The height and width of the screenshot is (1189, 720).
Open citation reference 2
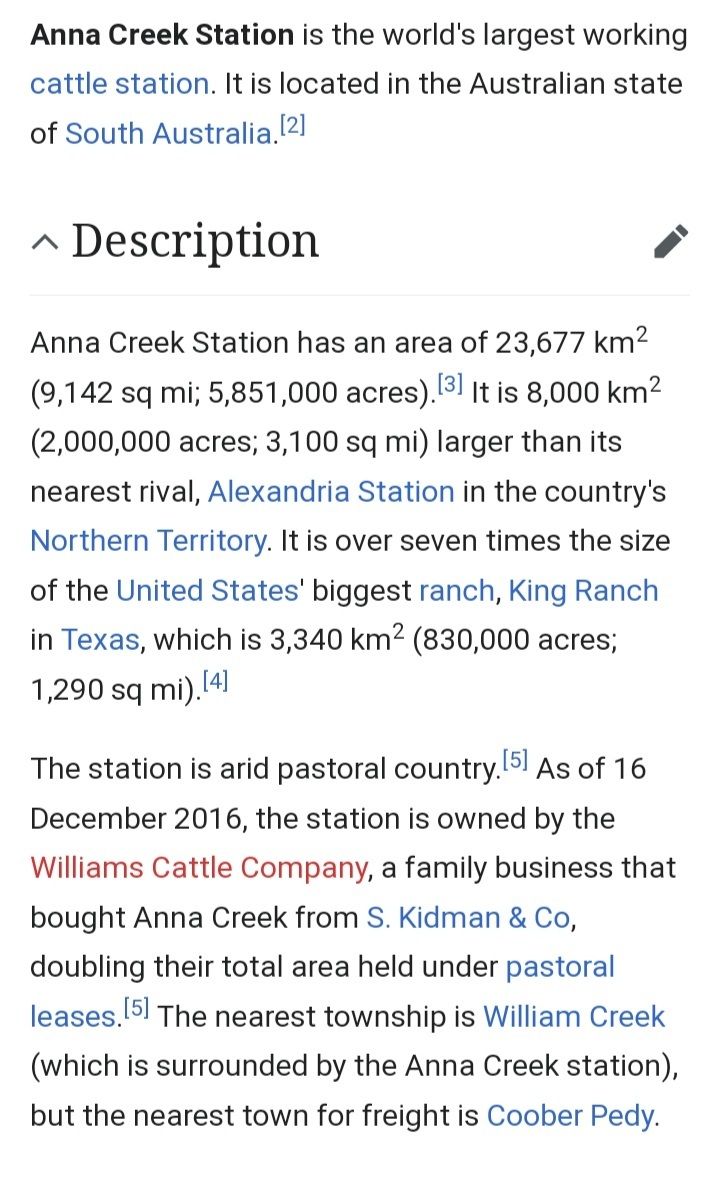click(292, 127)
